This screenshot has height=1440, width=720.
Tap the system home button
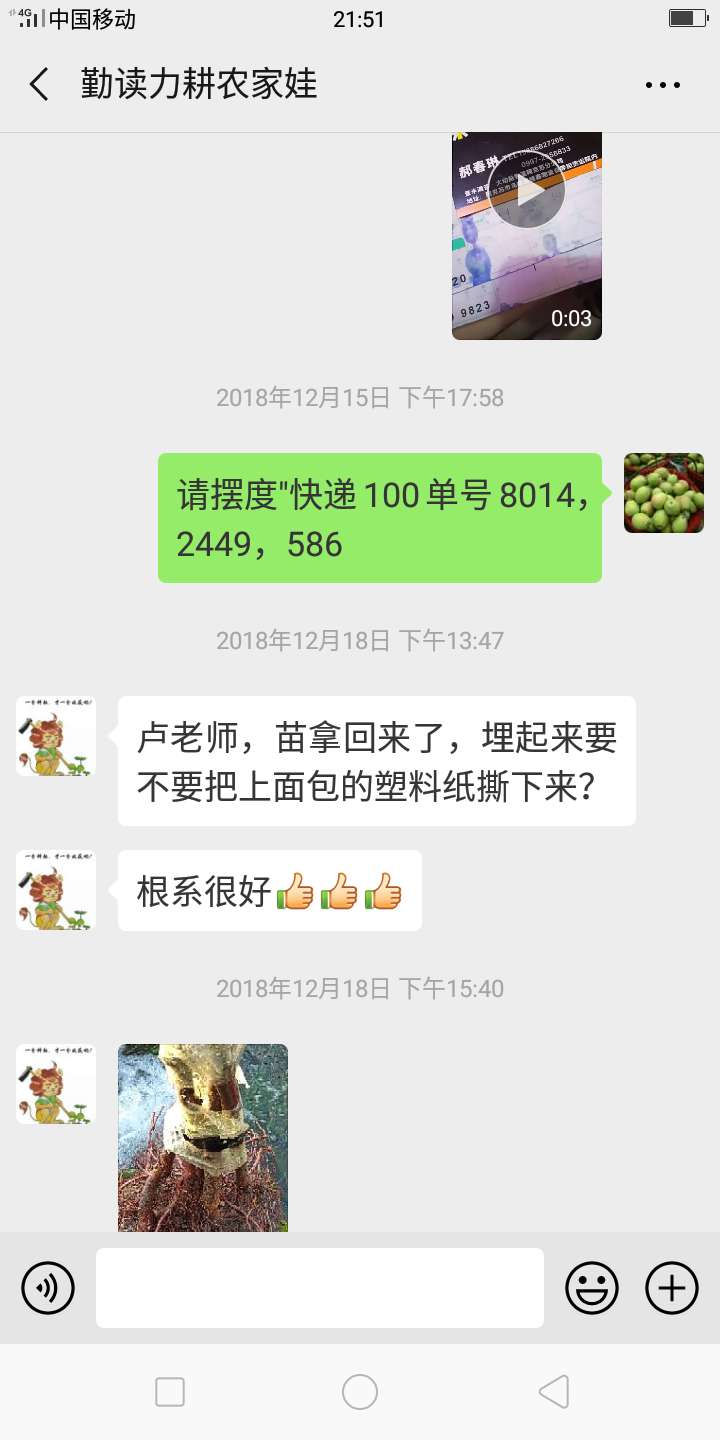pos(360,1391)
